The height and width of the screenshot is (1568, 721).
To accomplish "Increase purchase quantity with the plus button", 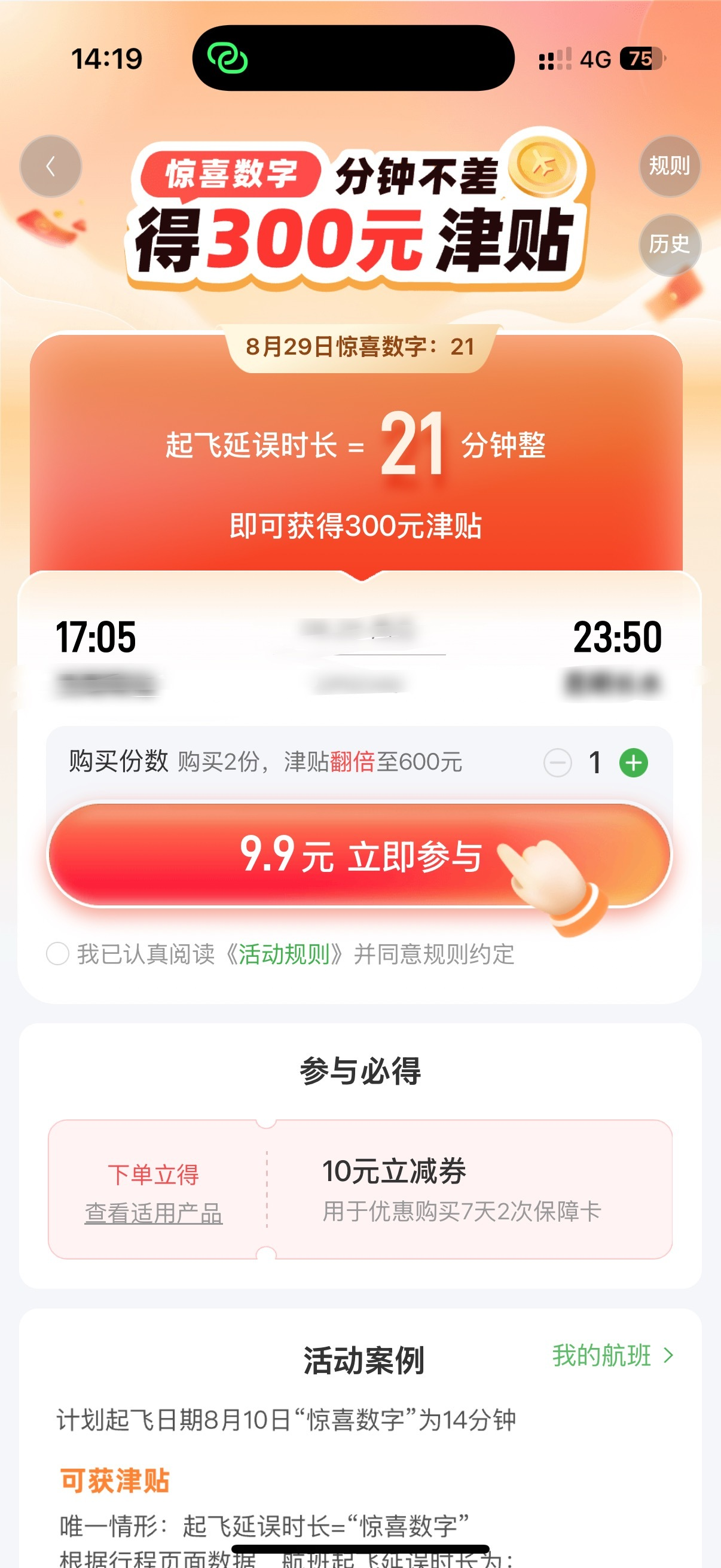I will [633, 762].
